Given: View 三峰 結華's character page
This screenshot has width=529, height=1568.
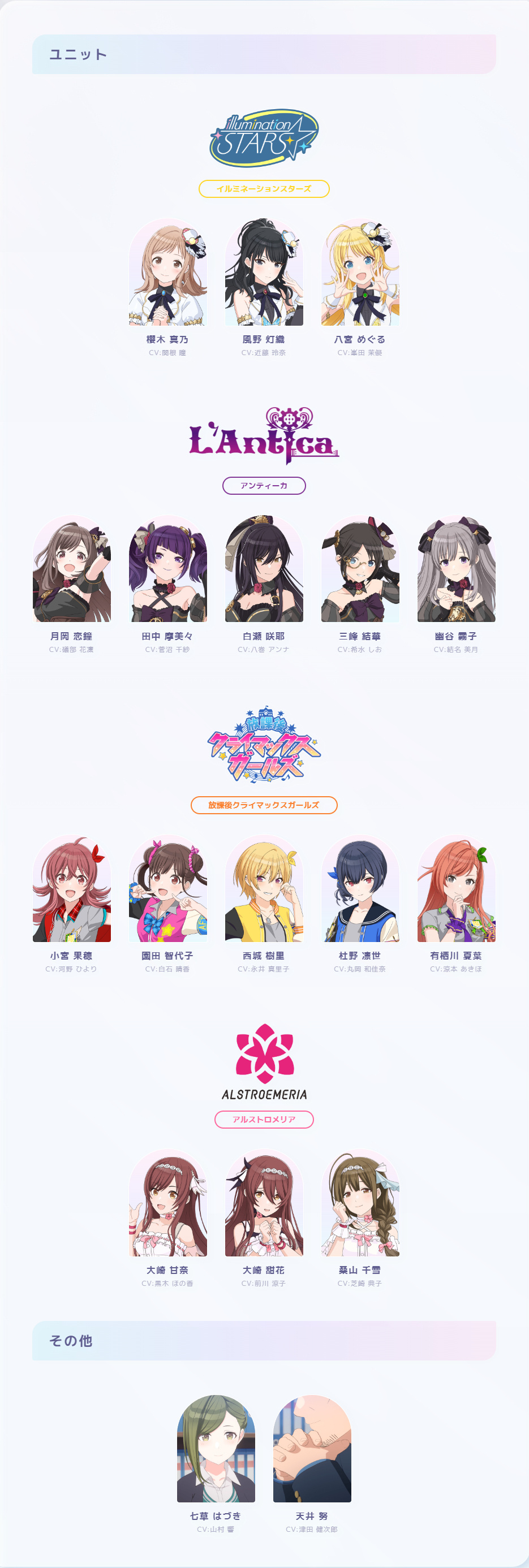Looking at the screenshot, I should tap(360, 568).
